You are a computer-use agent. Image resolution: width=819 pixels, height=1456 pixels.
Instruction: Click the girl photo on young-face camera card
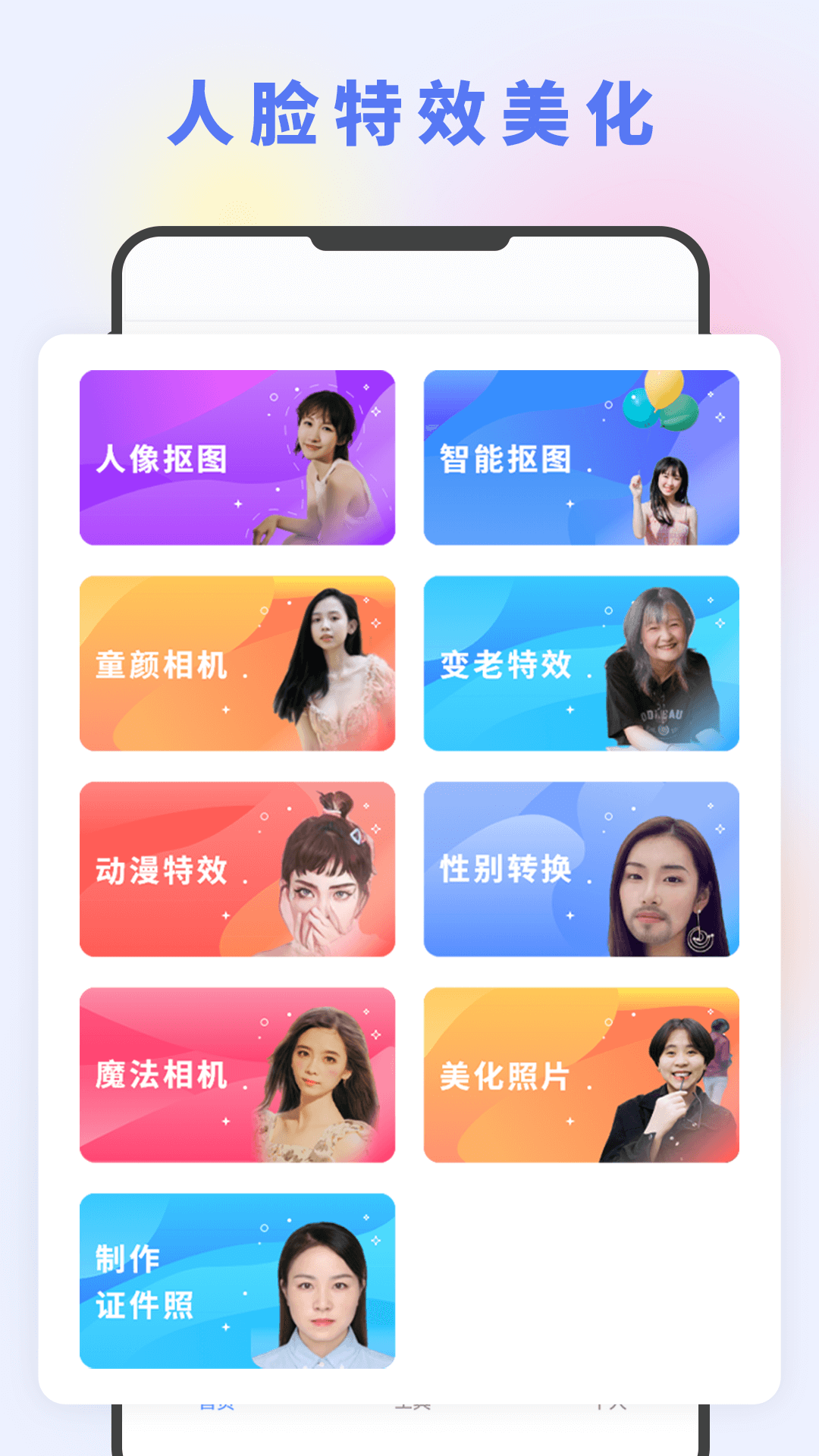[330, 664]
